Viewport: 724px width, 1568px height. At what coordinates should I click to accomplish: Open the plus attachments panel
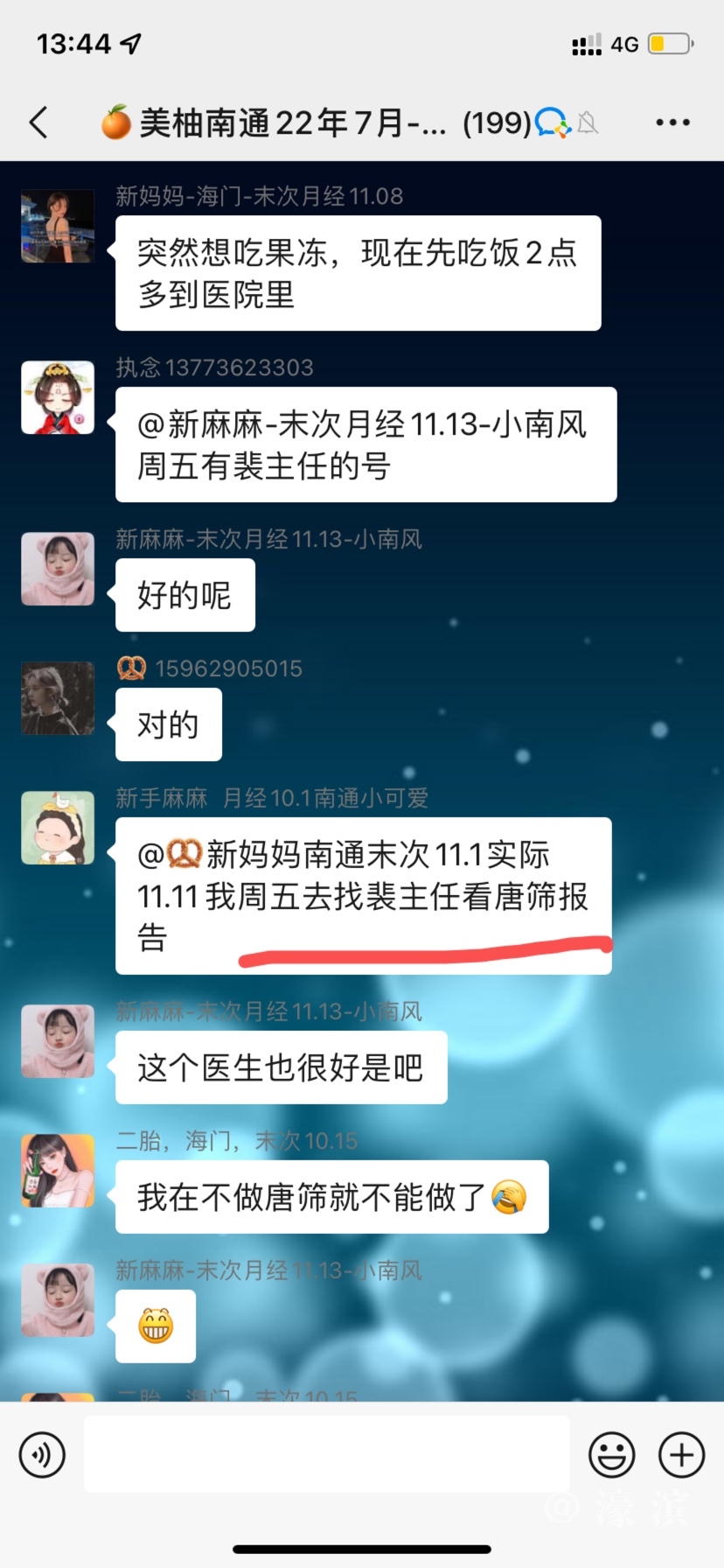[681, 1455]
